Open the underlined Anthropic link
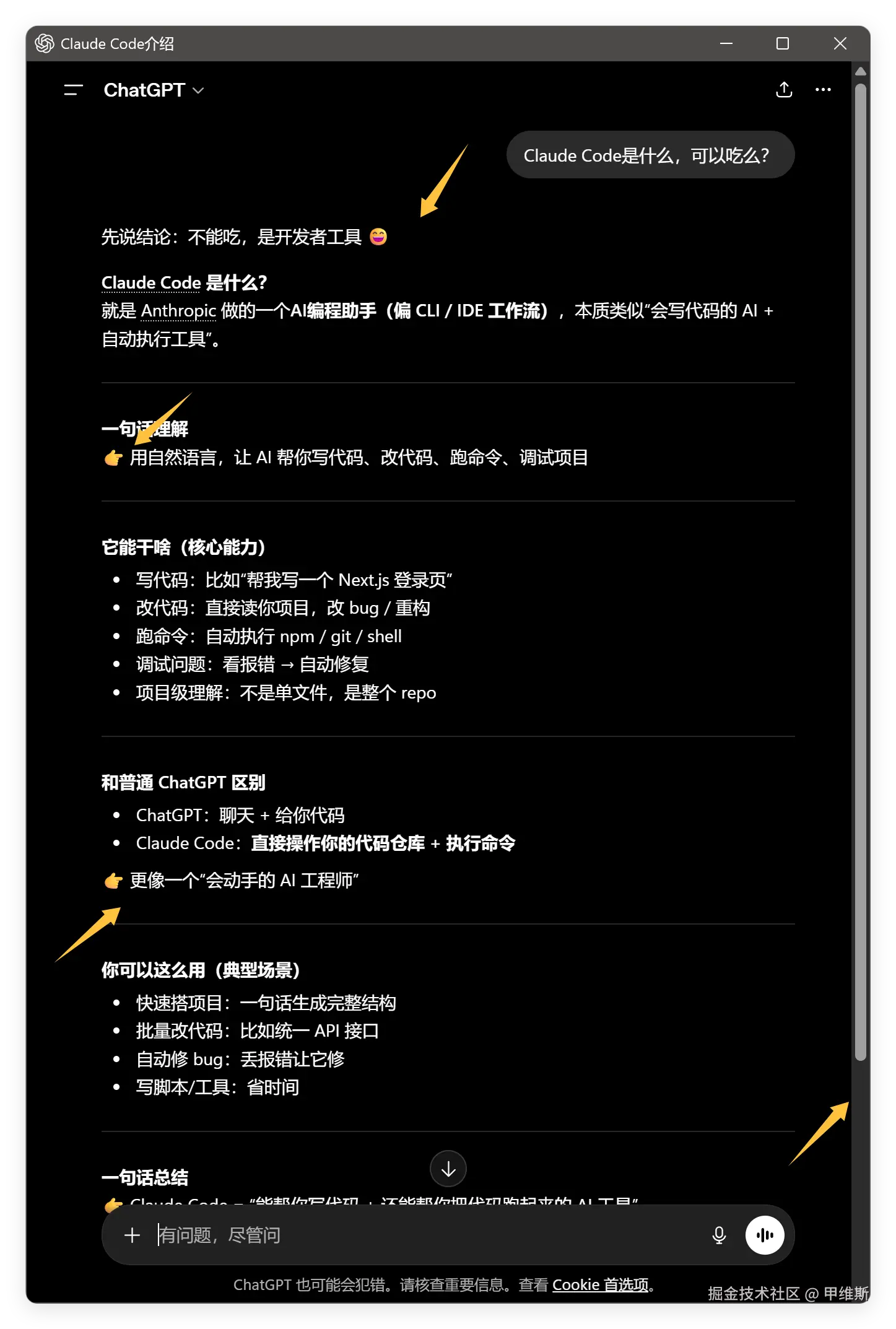The image size is (896, 1329). [x=178, y=311]
